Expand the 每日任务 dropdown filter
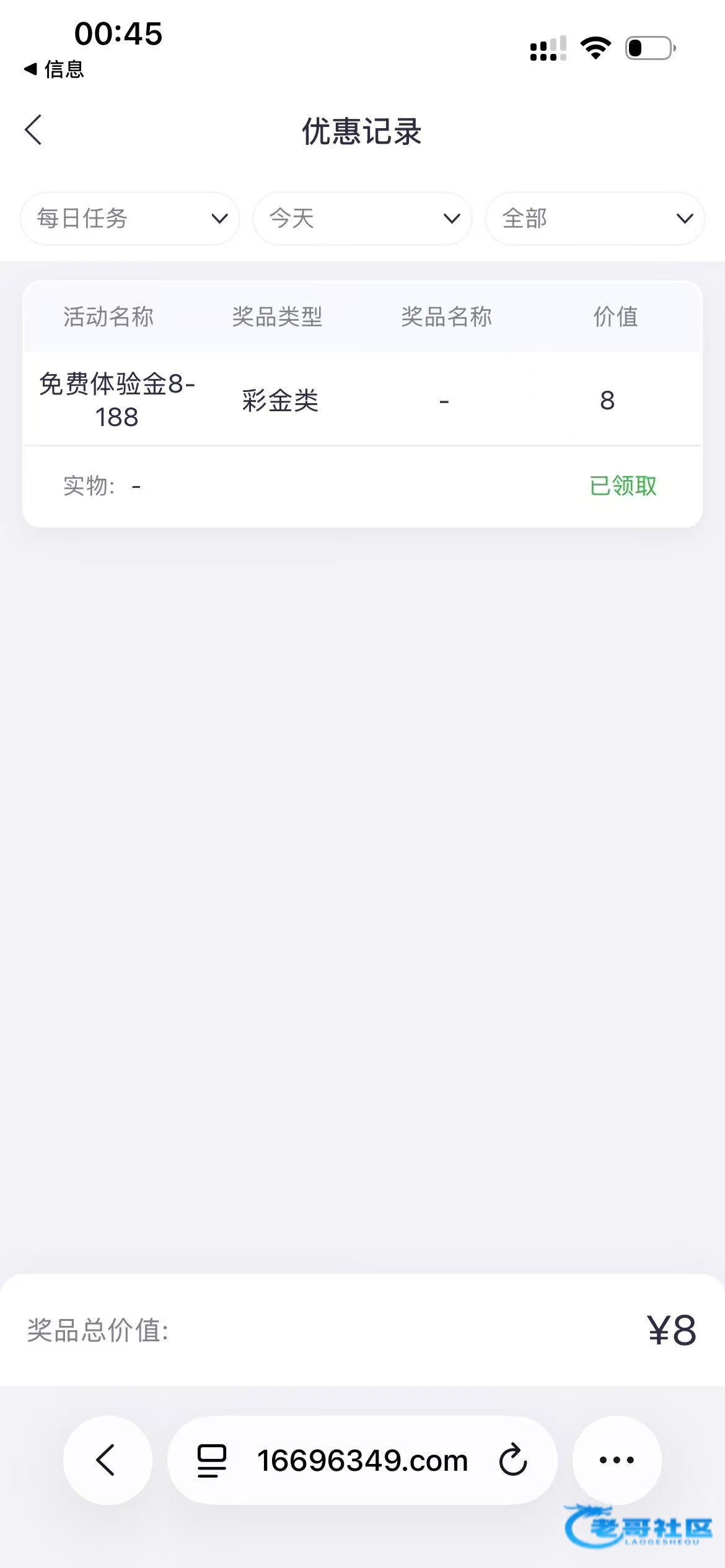725x1568 pixels. [130, 219]
